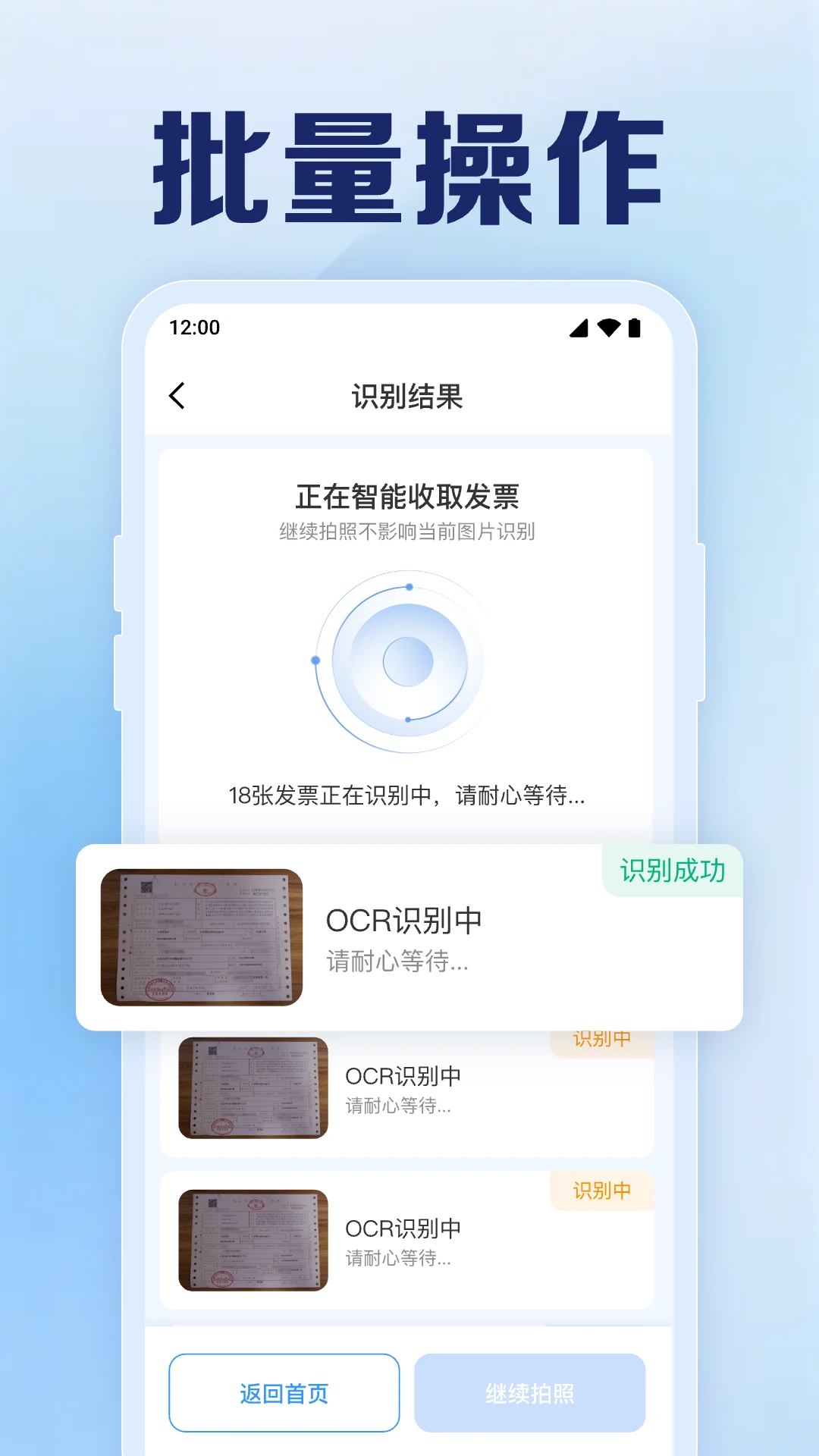819x1456 pixels.
Task: Tap the first orange 识别中 badge
Action: click(600, 1038)
